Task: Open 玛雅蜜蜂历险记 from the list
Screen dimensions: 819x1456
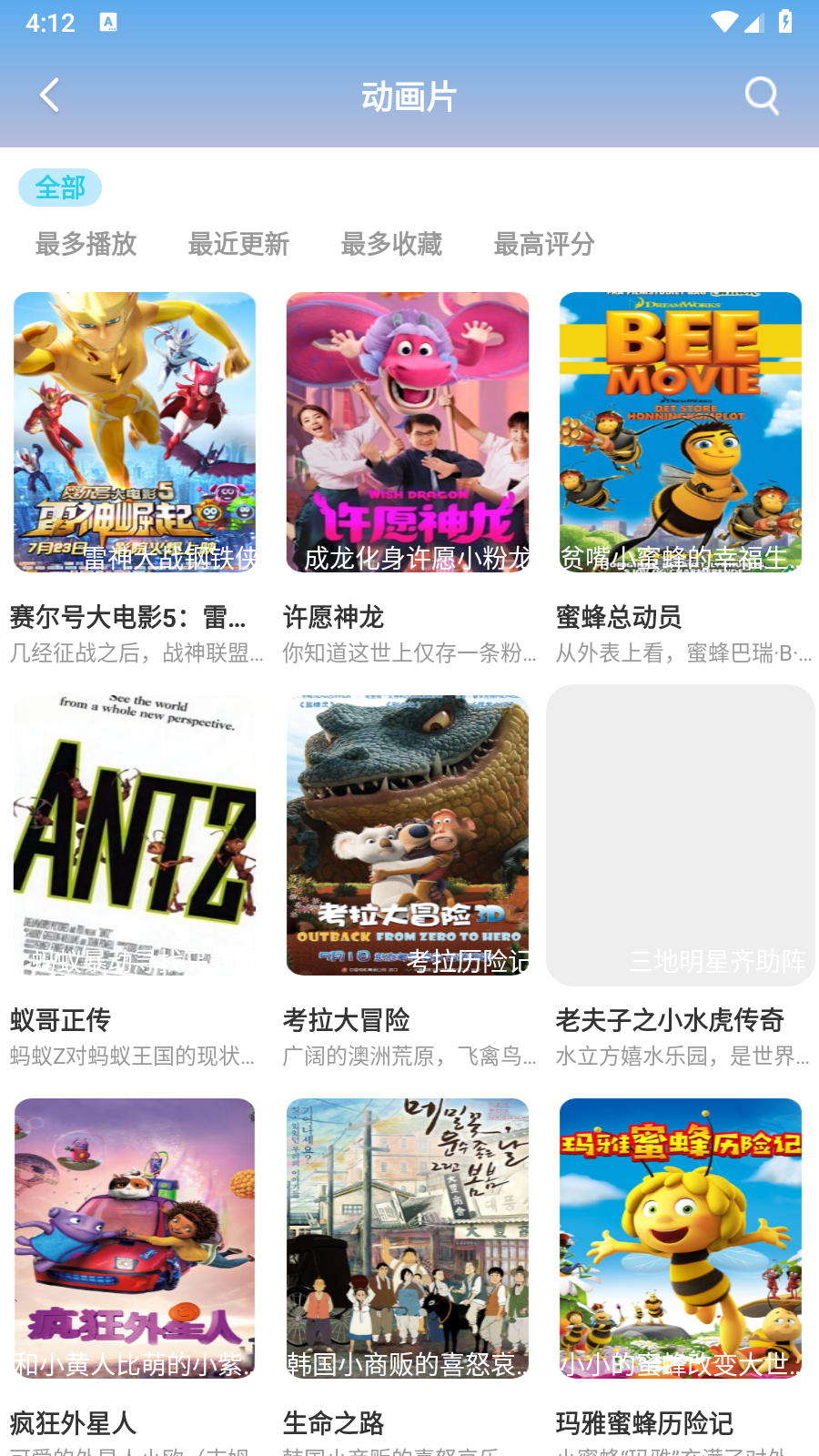Action: click(x=680, y=1238)
